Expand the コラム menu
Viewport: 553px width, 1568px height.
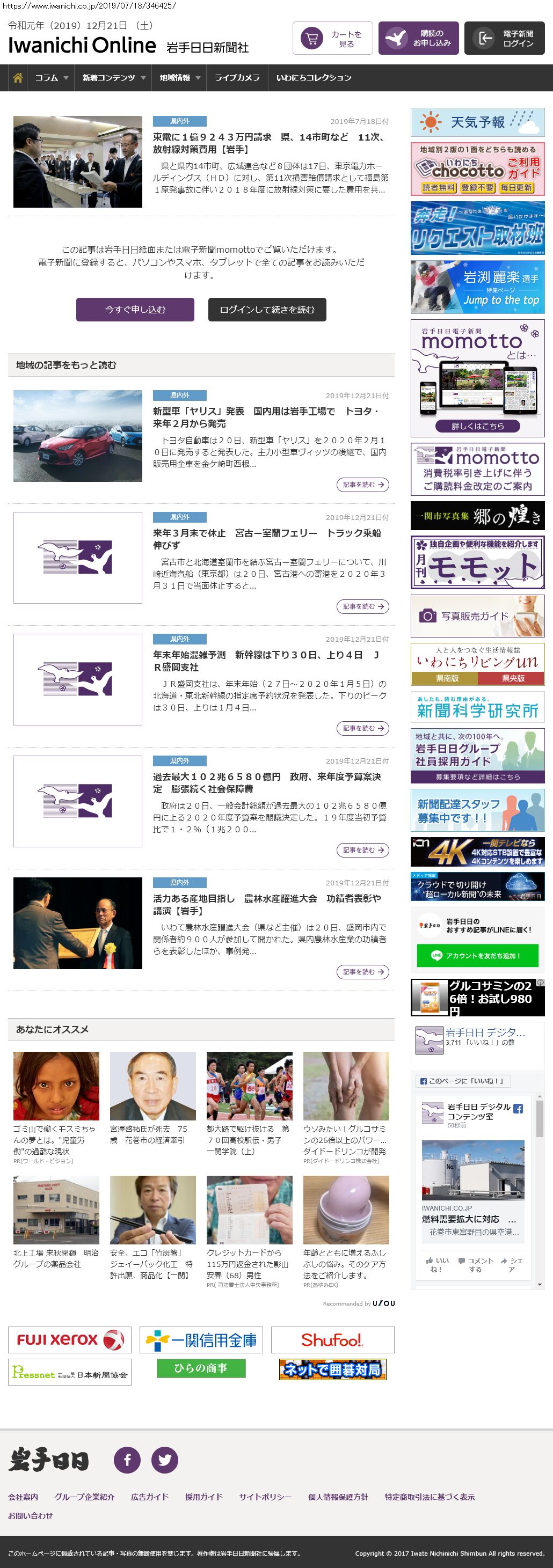click(51, 78)
